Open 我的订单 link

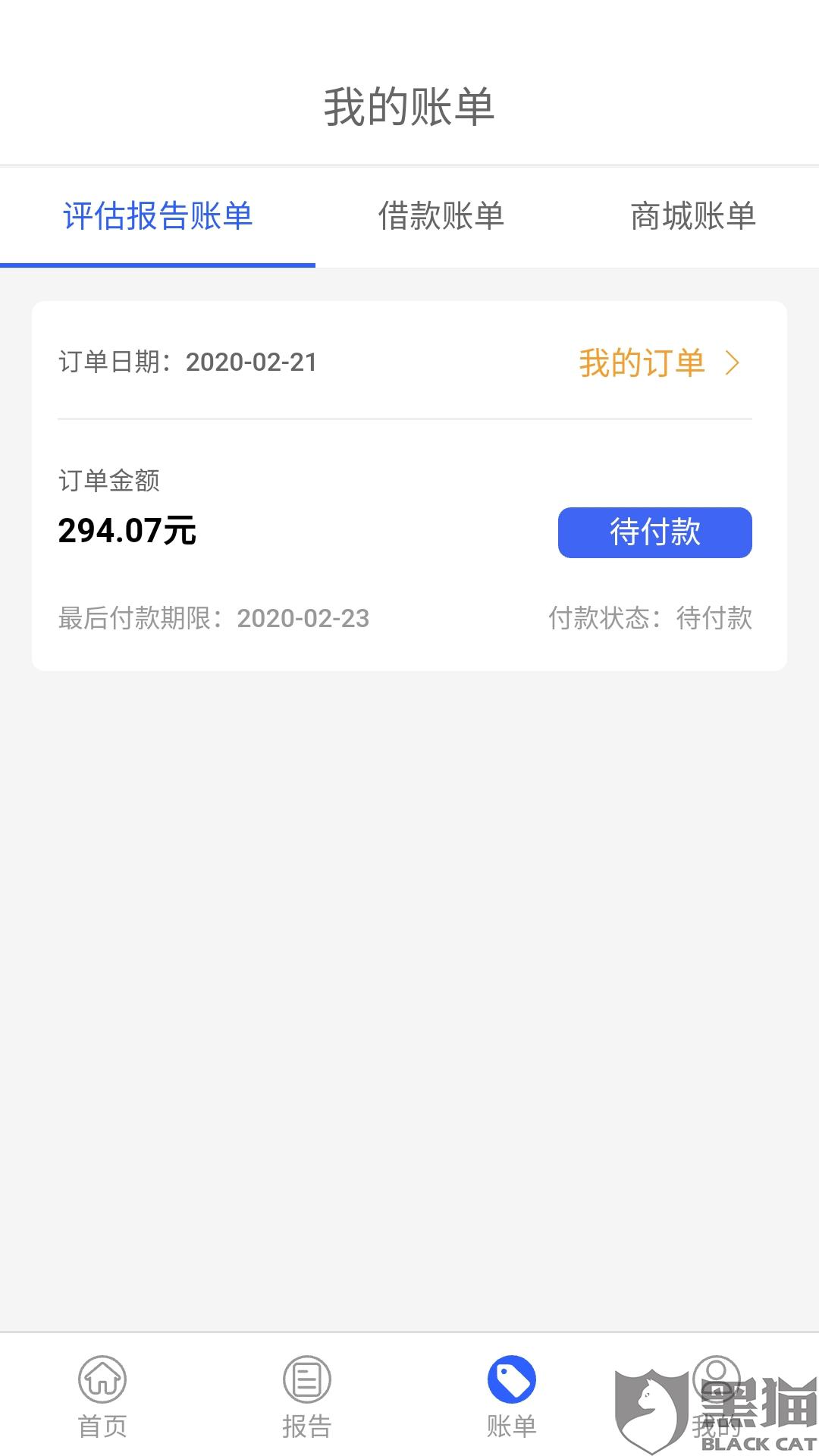point(658,363)
